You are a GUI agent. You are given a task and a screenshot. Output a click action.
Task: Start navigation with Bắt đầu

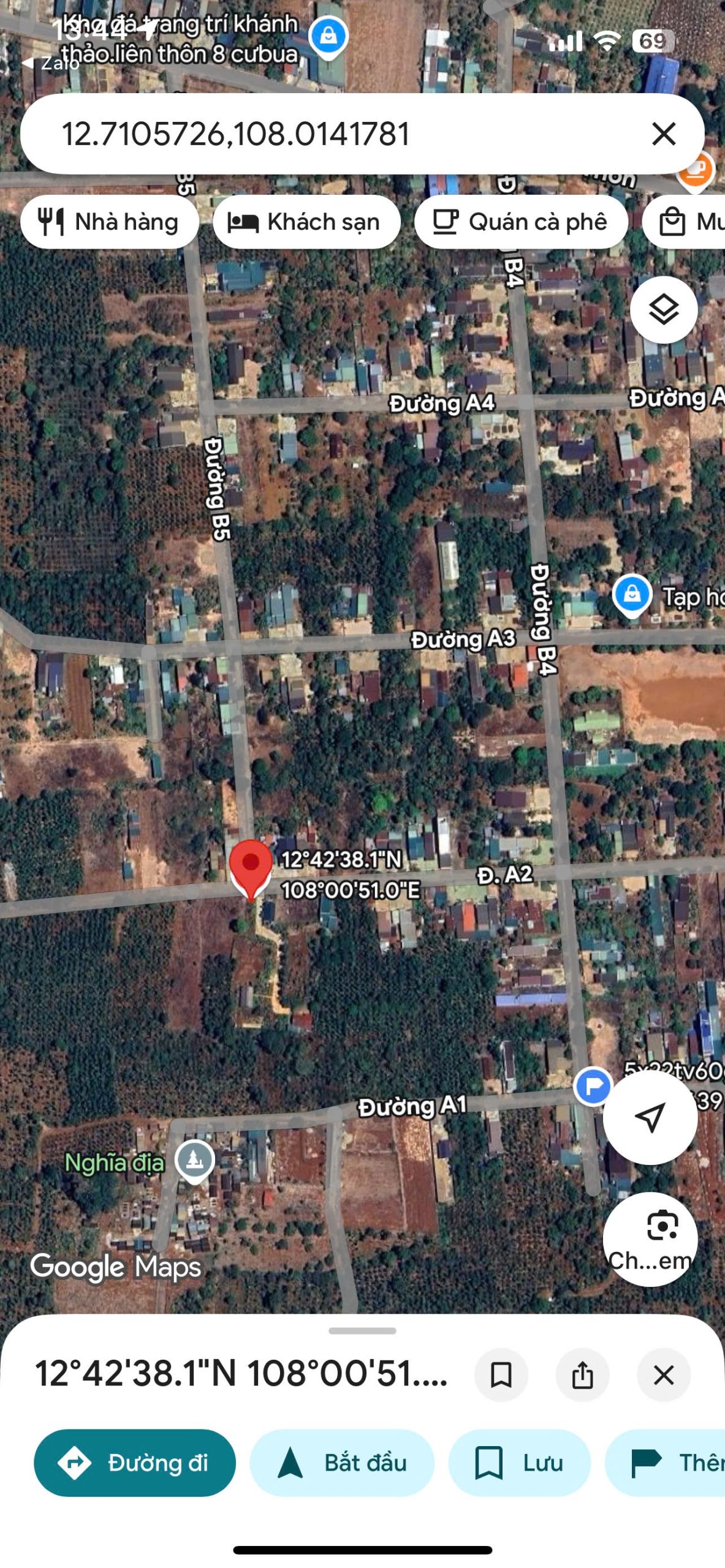click(x=342, y=1463)
